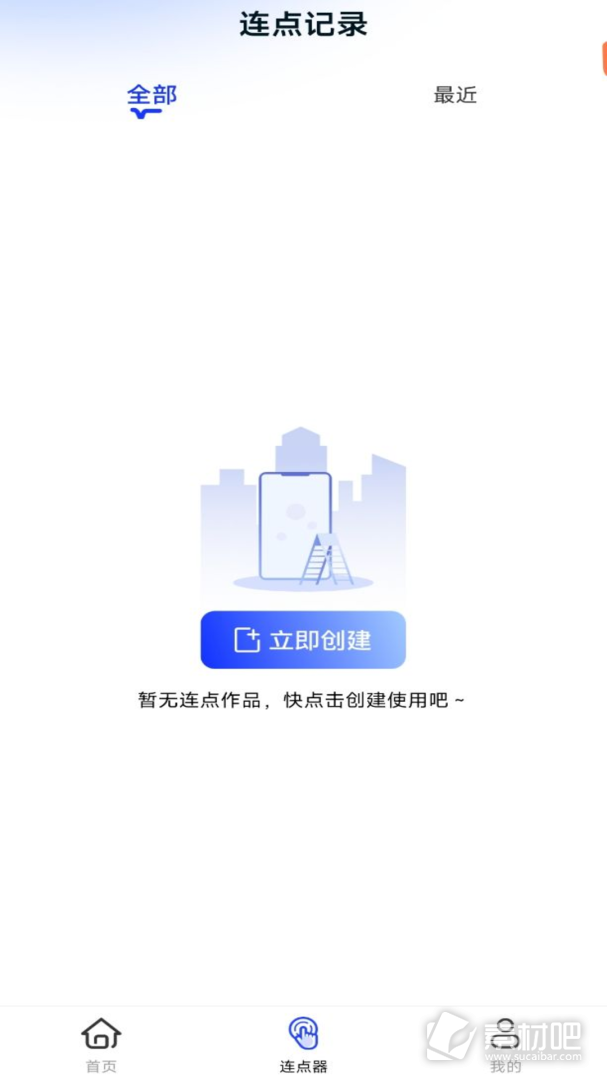Tap the 立即创建 button
The height and width of the screenshot is (1080, 607).
(x=303, y=640)
